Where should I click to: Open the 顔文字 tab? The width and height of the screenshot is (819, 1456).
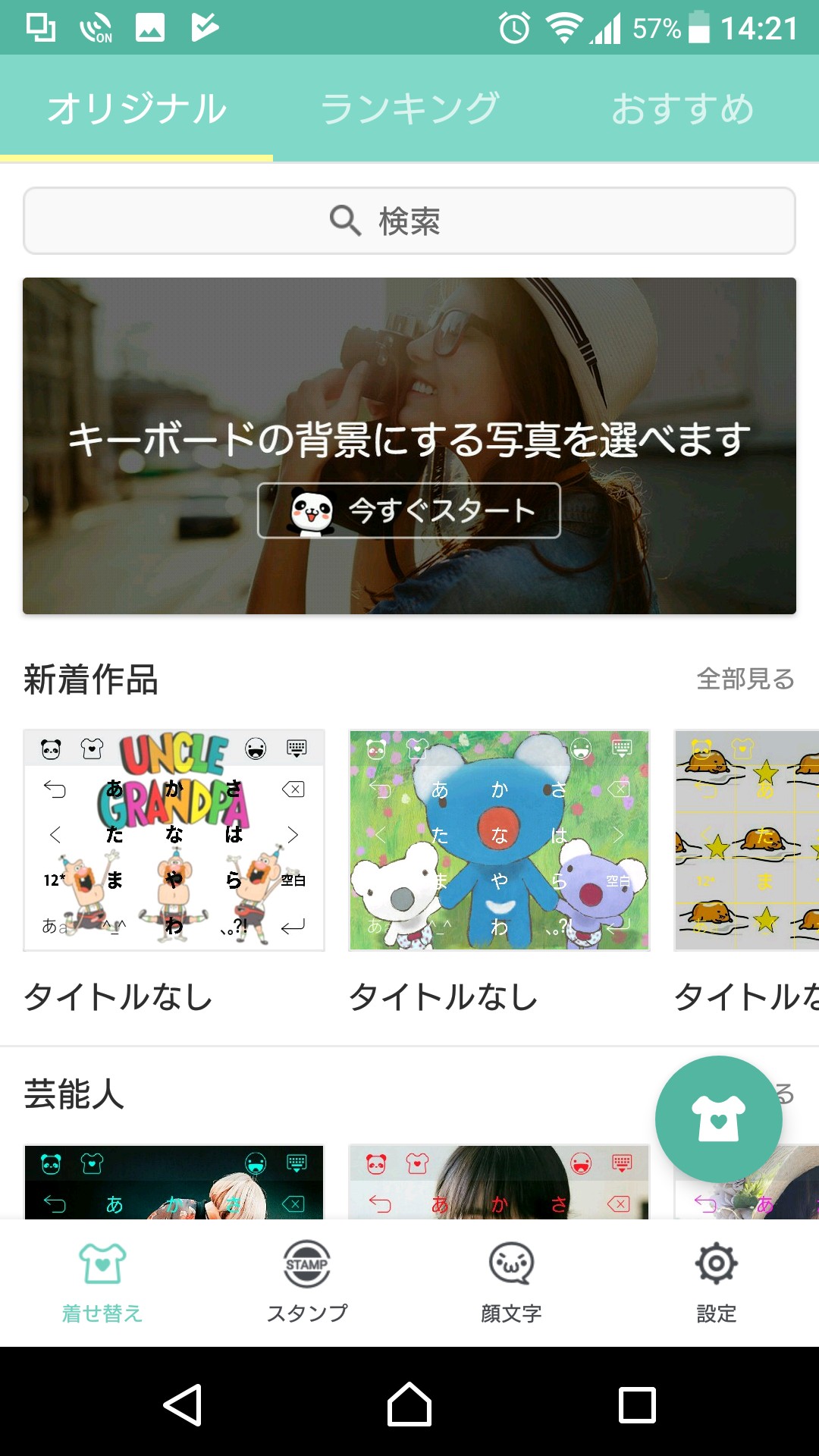[x=512, y=1282]
